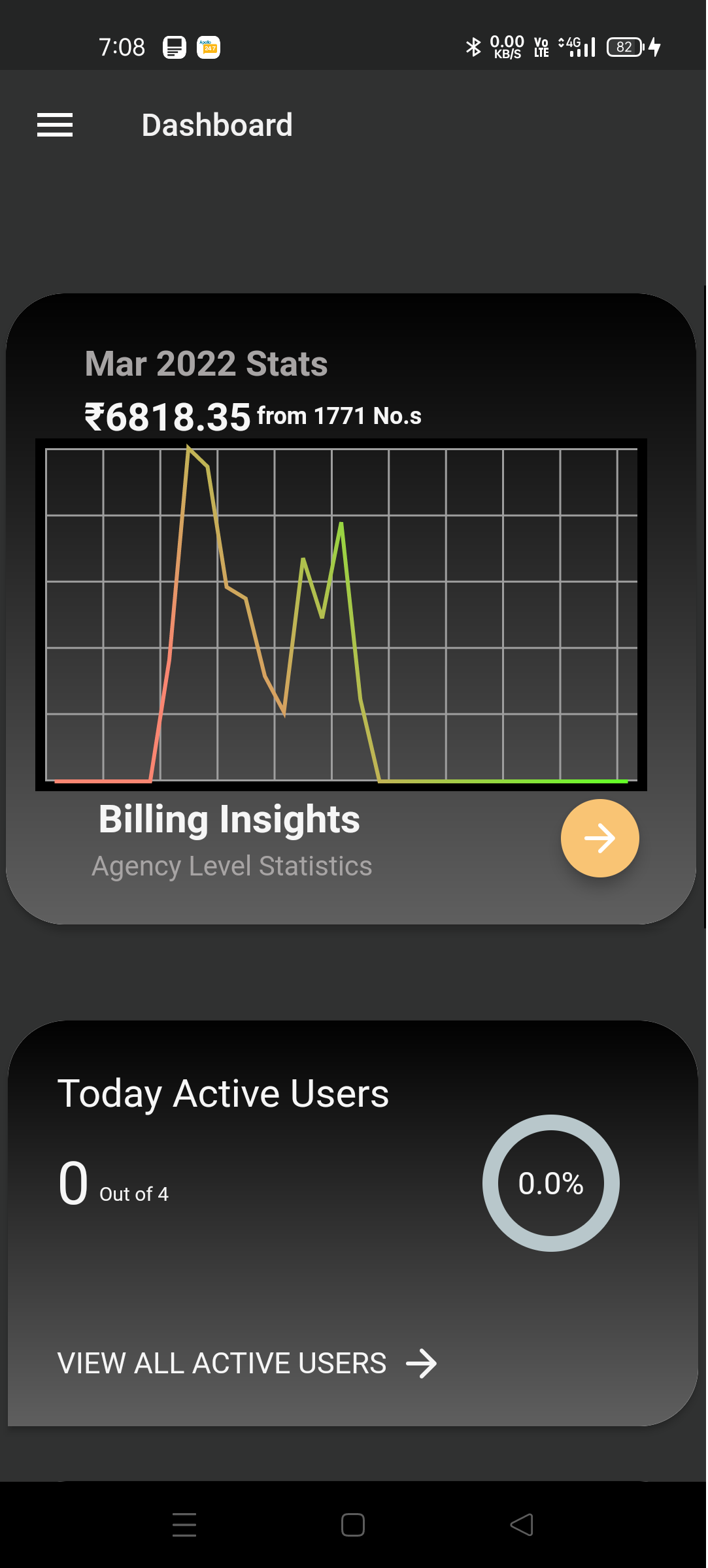Go back using the system back button

pos(522,1525)
